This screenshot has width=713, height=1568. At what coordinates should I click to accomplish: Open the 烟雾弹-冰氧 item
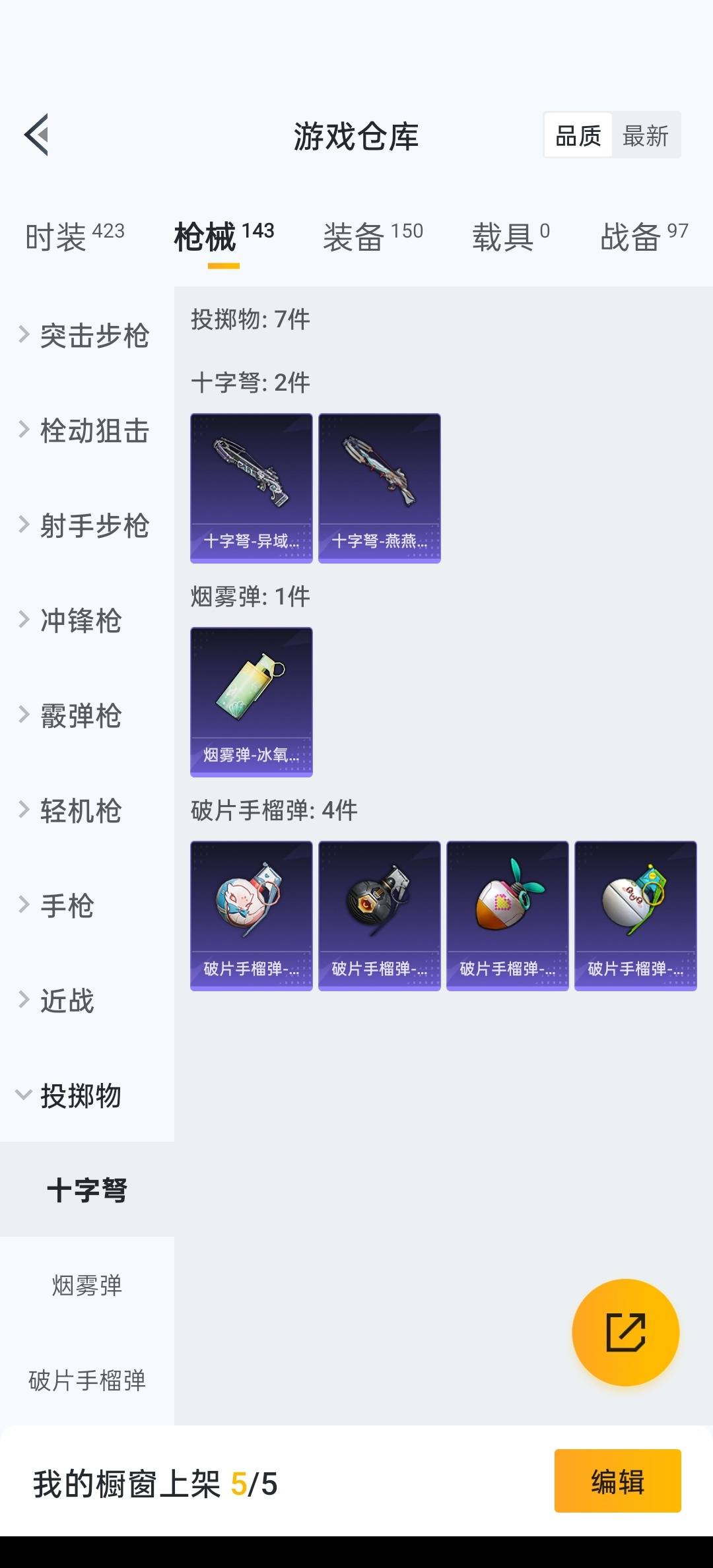252,702
